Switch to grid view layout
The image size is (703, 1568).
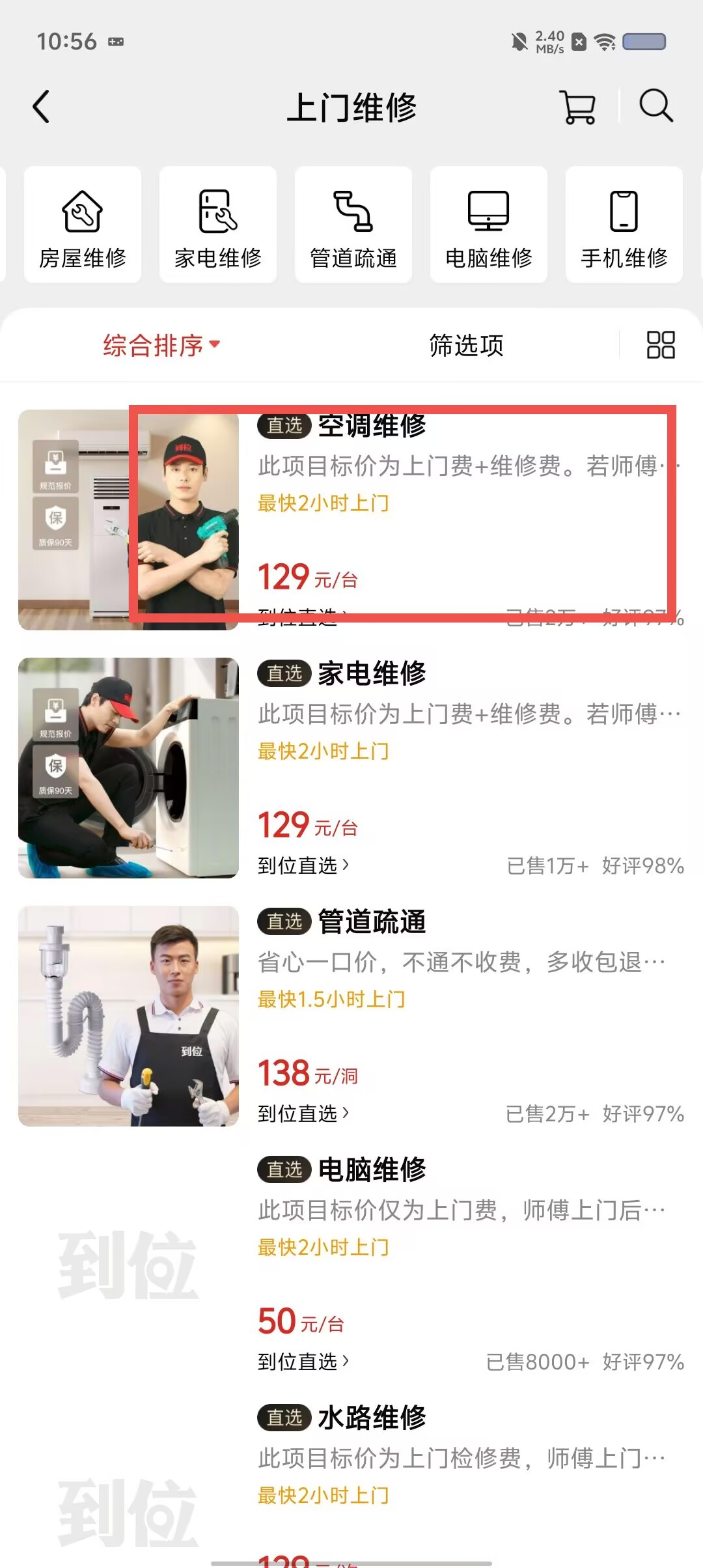click(x=661, y=345)
